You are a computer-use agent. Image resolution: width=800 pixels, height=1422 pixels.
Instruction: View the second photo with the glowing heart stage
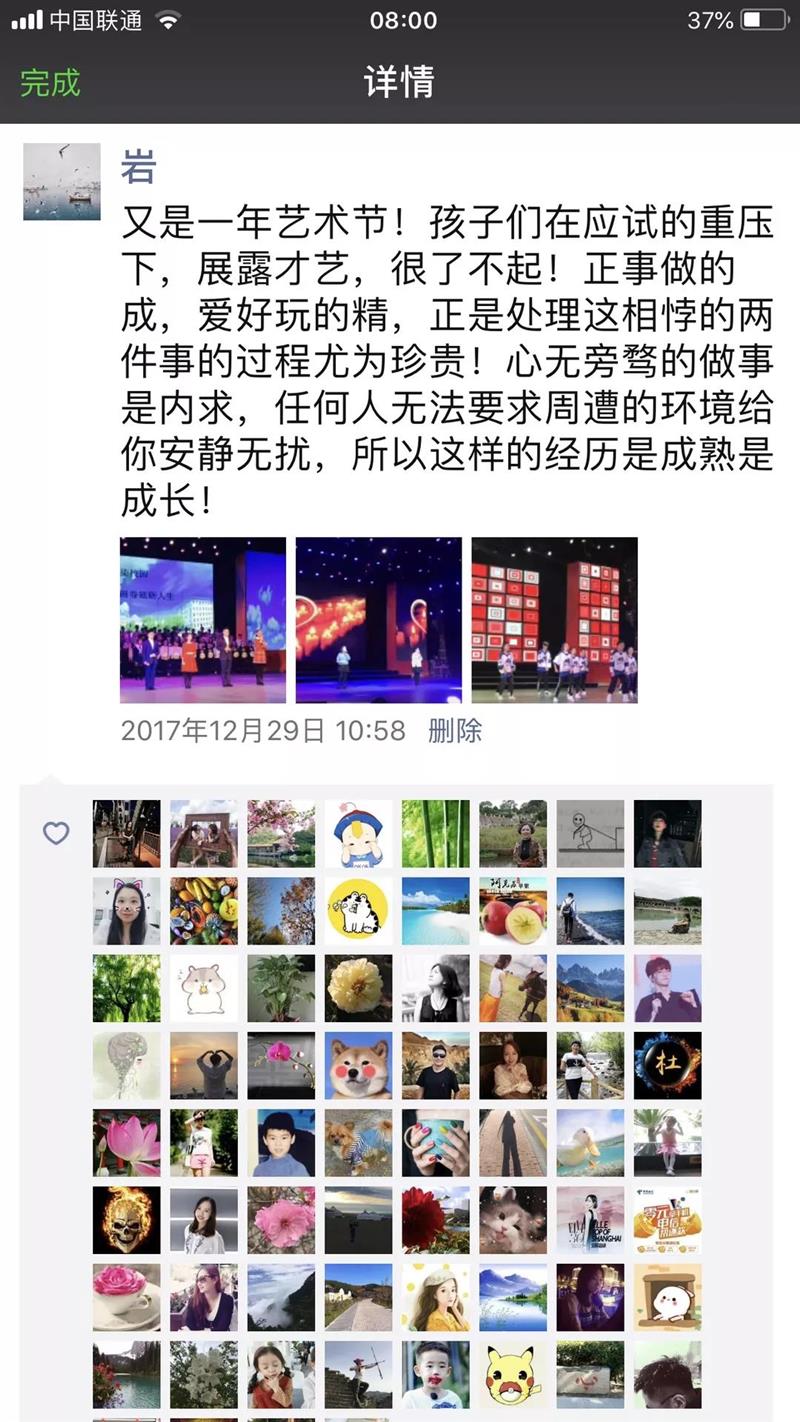(x=379, y=620)
